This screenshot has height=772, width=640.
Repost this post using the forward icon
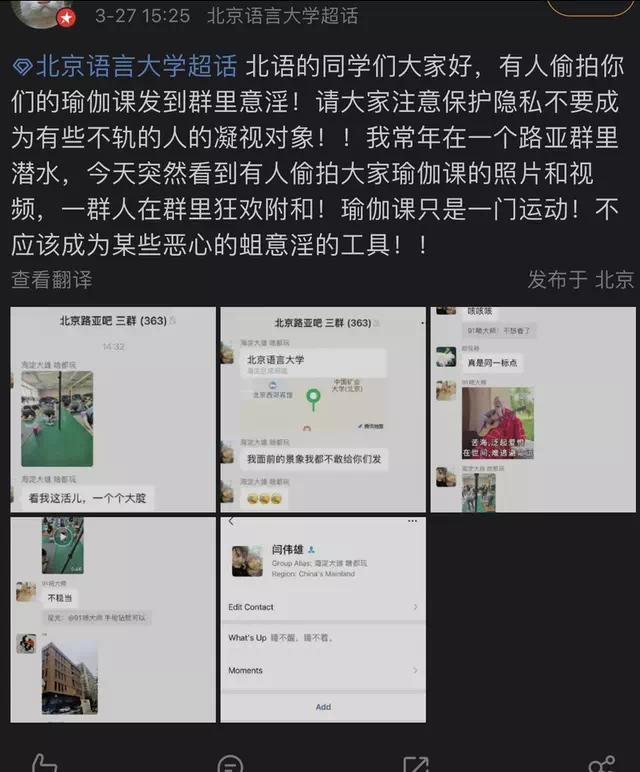pos(415,764)
